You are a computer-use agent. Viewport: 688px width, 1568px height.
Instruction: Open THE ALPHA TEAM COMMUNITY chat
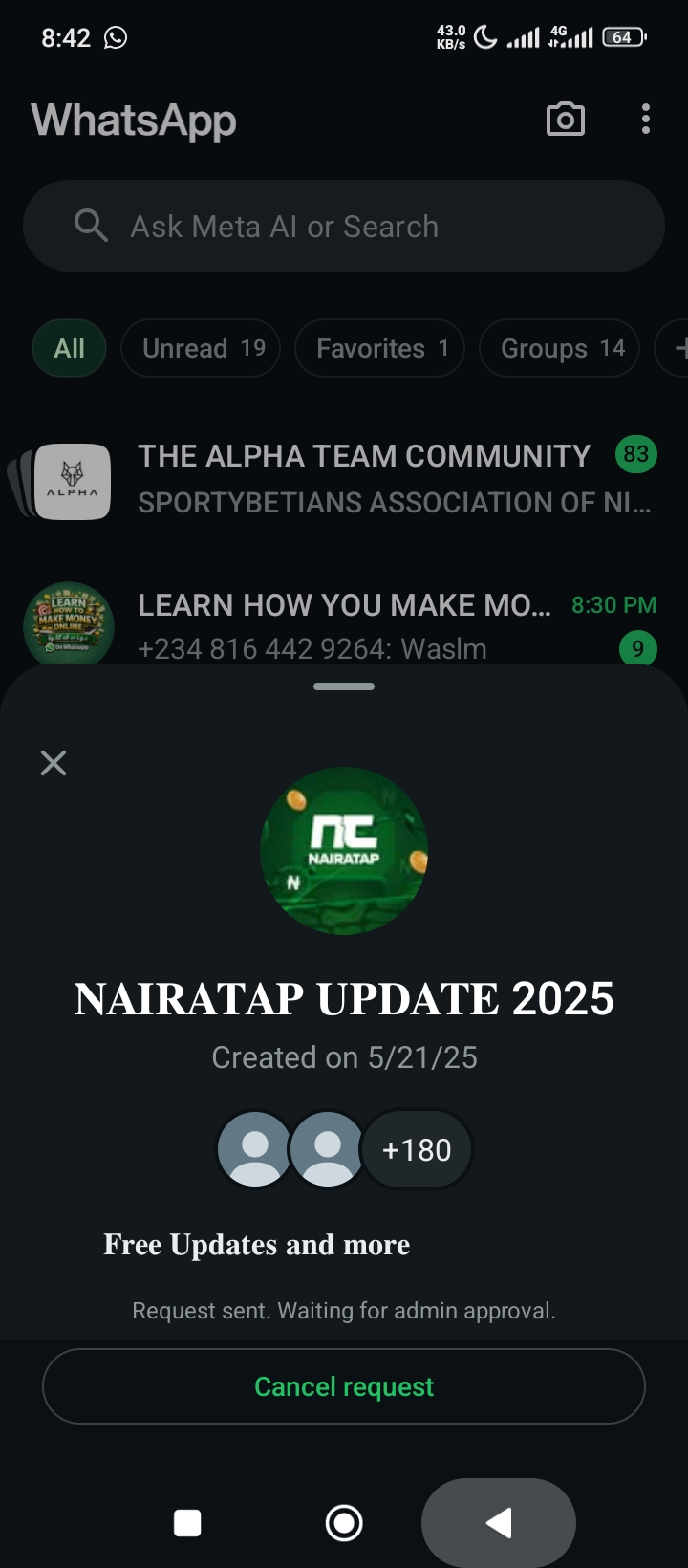tap(363, 478)
